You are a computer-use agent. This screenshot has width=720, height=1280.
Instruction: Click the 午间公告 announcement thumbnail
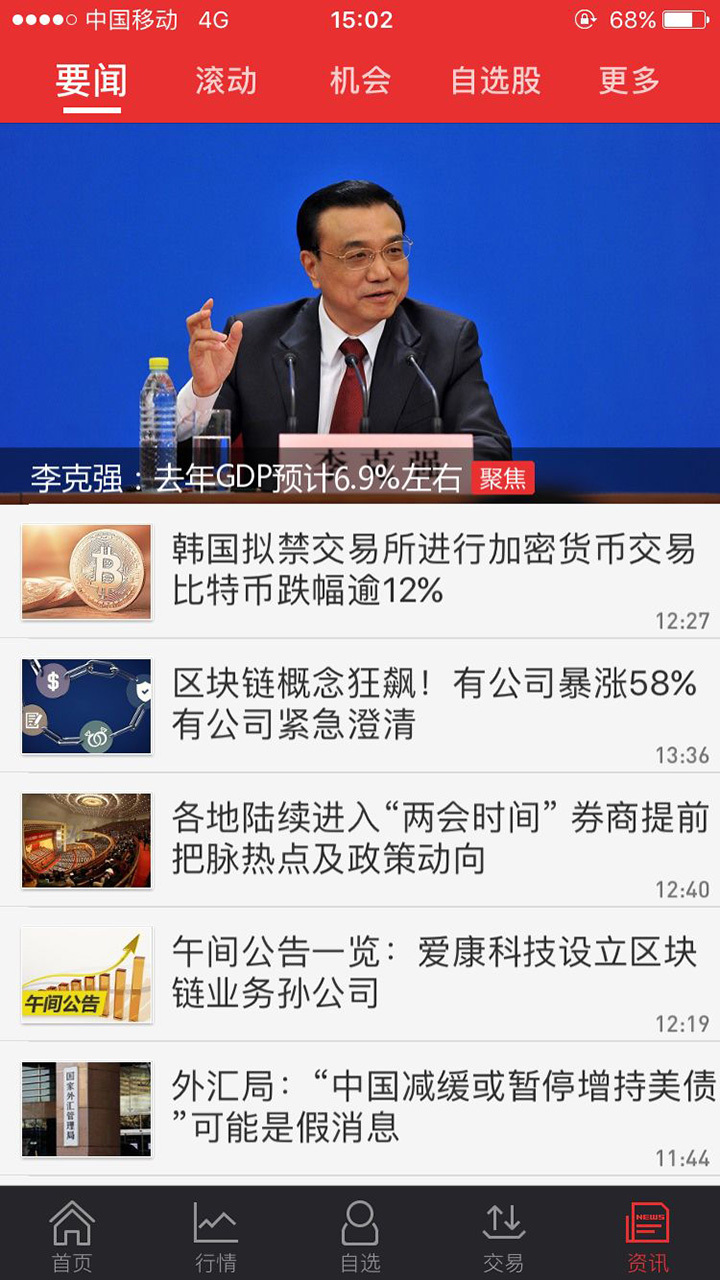point(86,974)
